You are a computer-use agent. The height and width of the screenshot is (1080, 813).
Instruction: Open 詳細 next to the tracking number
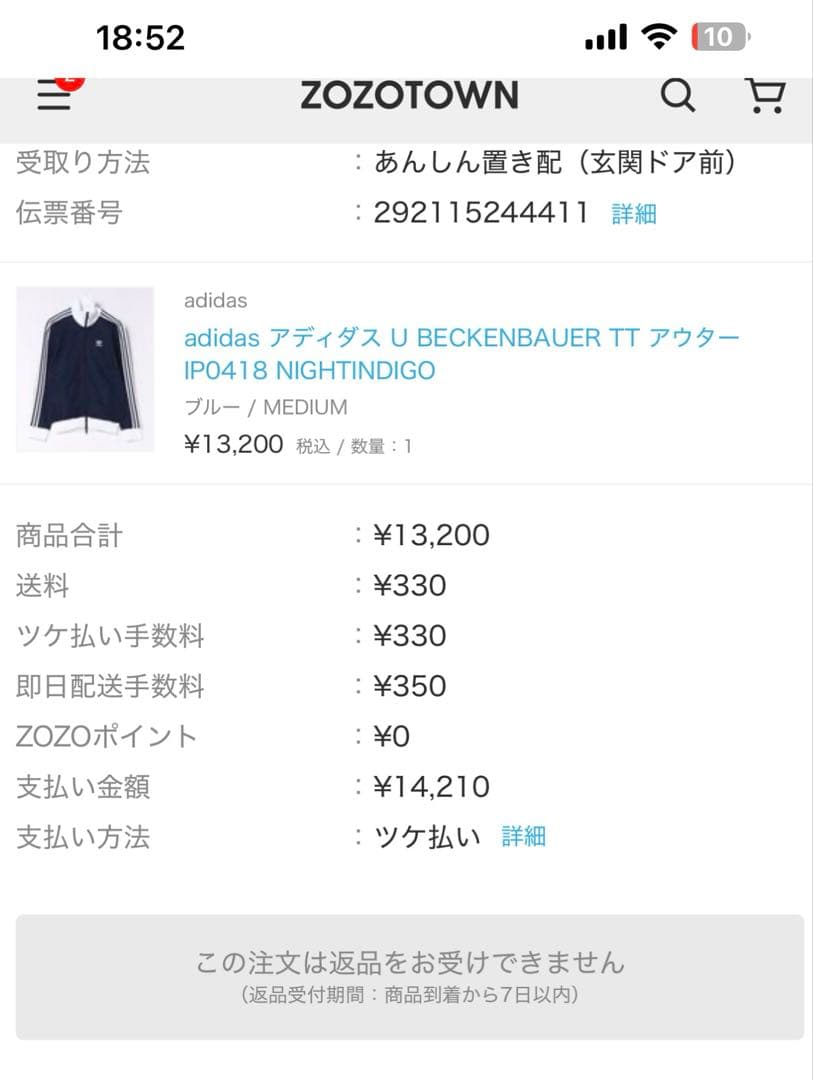[634, 213]
